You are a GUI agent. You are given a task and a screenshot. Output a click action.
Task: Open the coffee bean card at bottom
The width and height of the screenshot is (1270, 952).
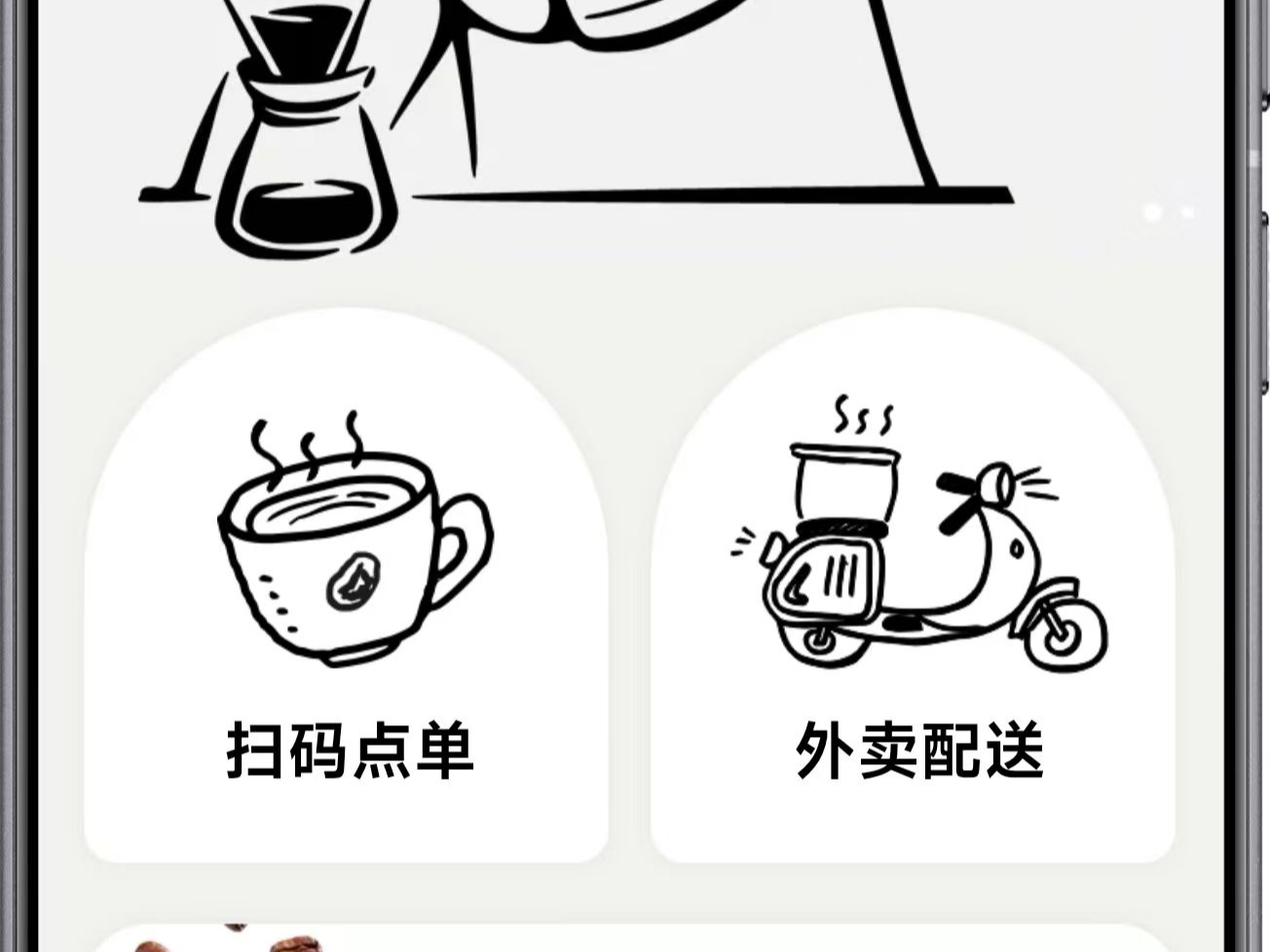tap(633, 939)
